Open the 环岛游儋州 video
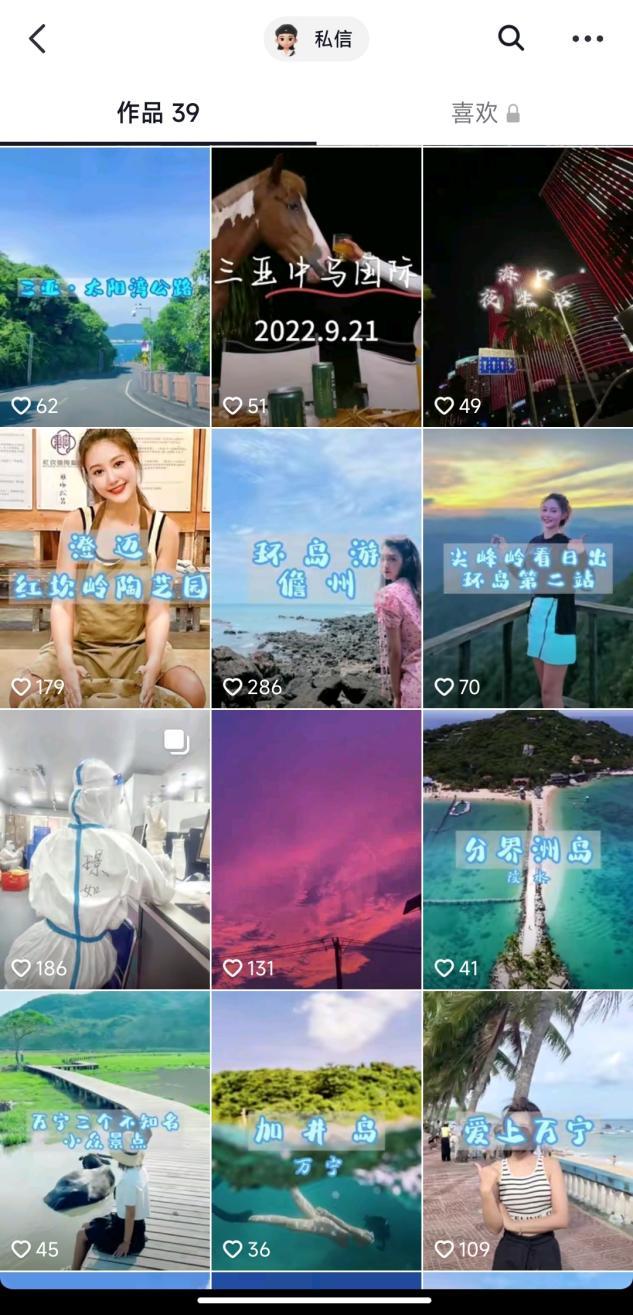This screenshot has height=1315, width=633. (316, 568)
